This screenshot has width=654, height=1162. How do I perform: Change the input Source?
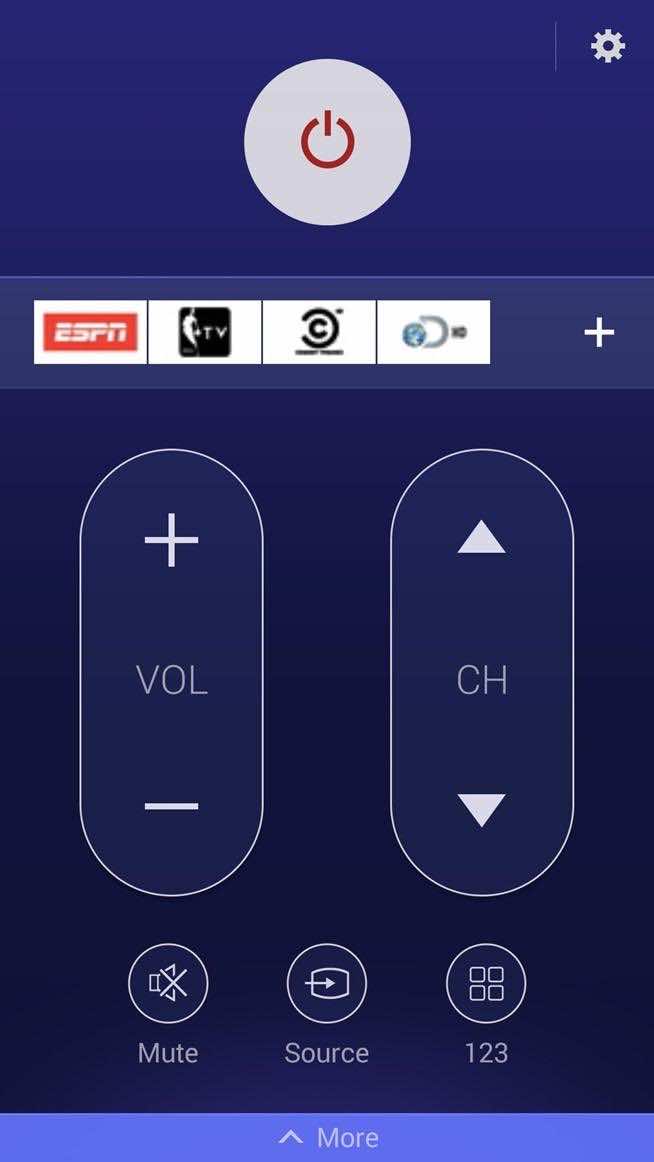click(x=327, y=984)
